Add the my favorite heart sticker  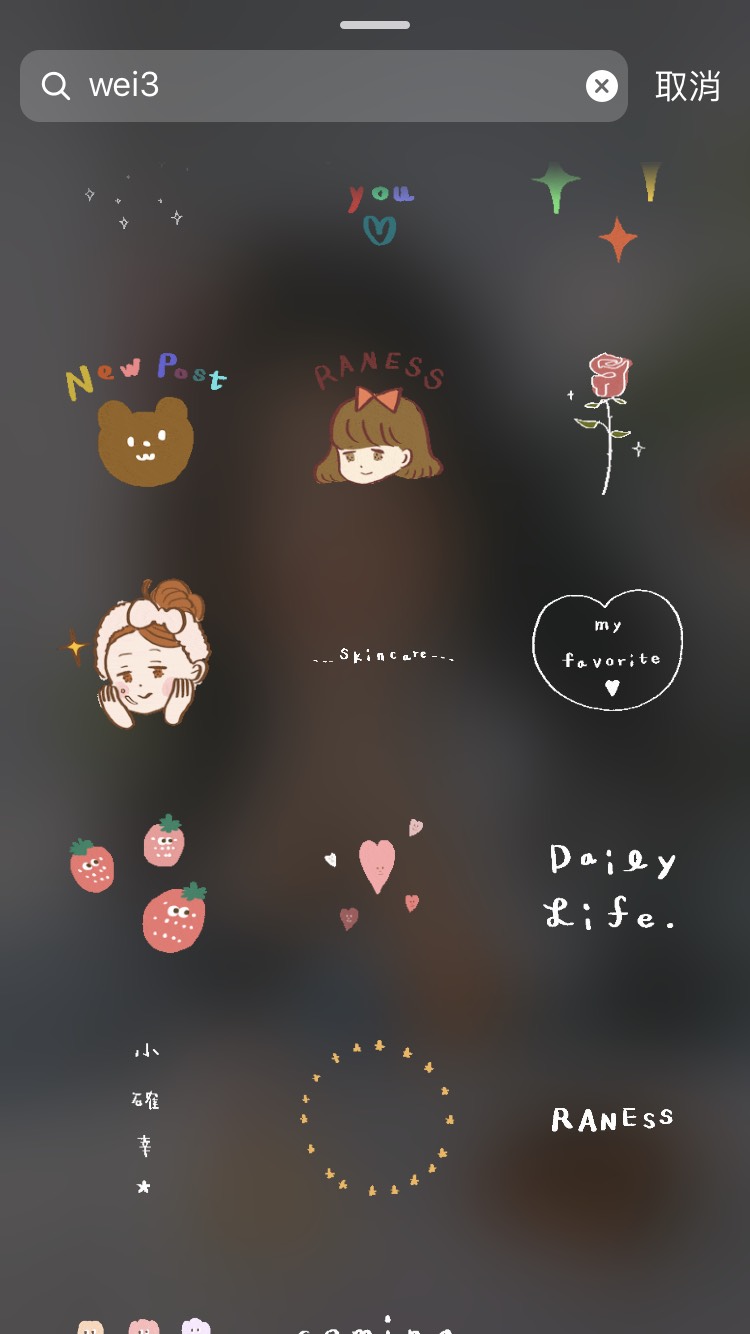tap(608, 650)
